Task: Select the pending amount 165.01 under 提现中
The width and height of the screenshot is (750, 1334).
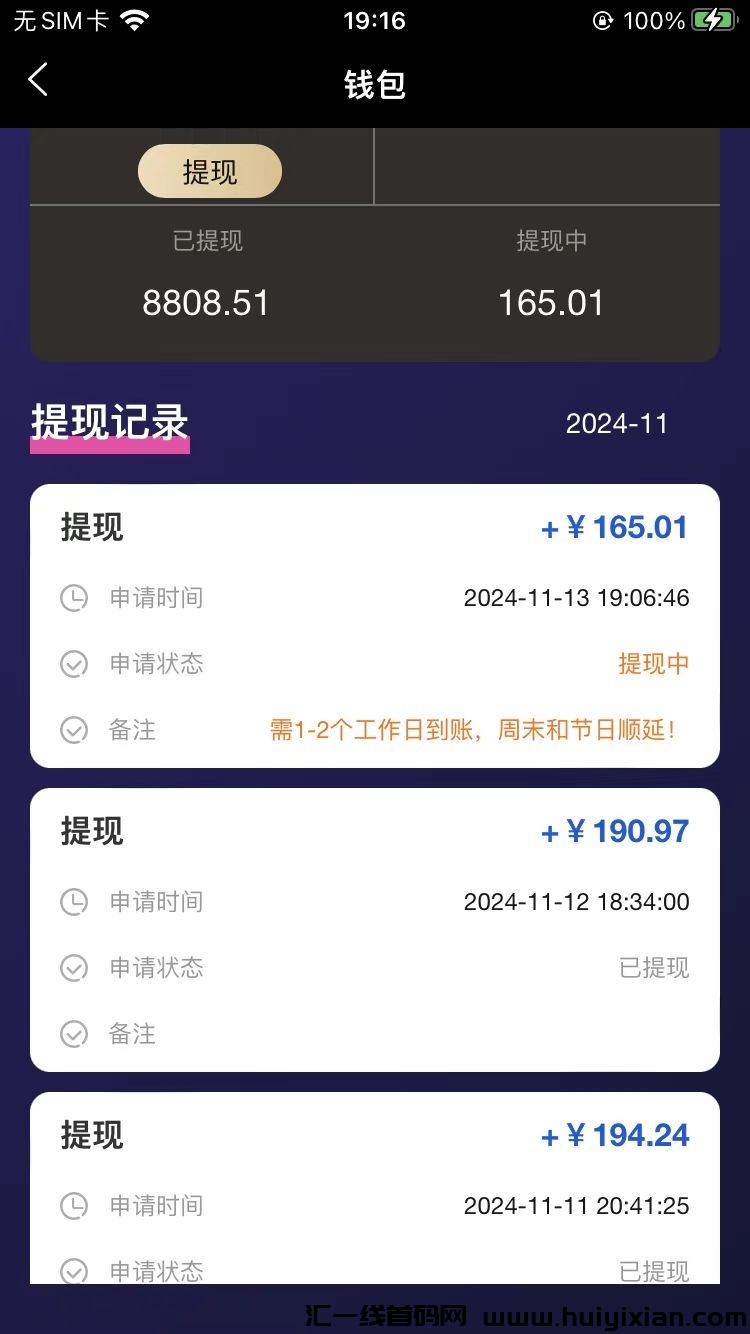Action: click(x=551, y=303)
